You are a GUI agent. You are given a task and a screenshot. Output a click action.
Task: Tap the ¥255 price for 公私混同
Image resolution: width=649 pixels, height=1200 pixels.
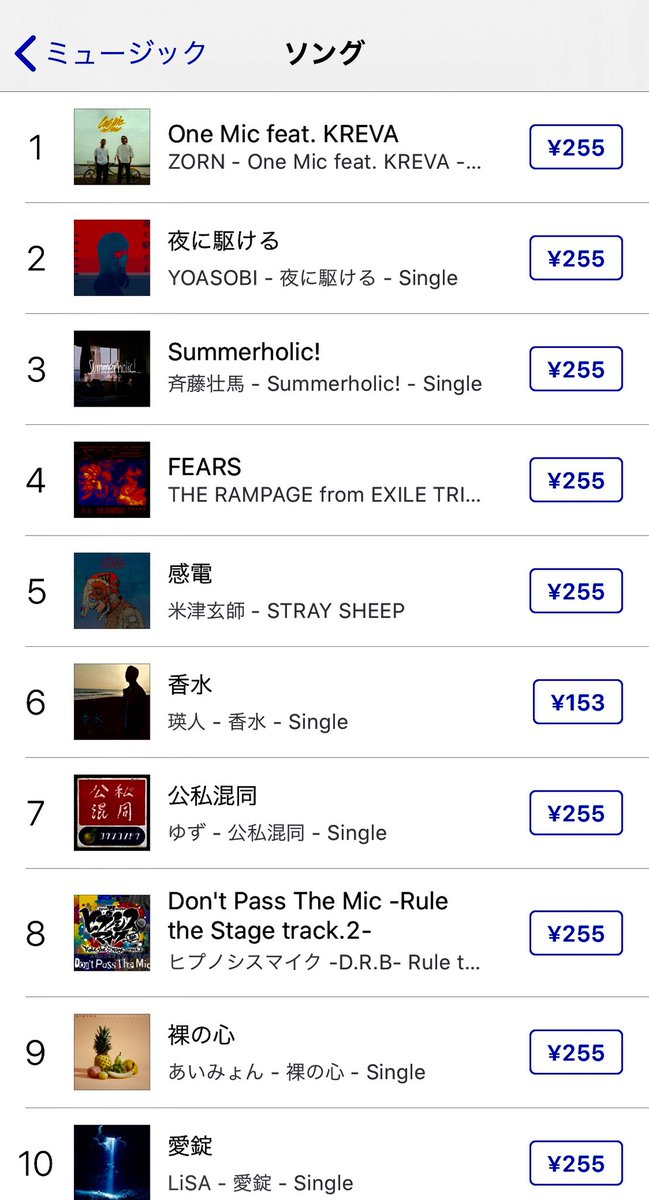[x=576, y=814]
